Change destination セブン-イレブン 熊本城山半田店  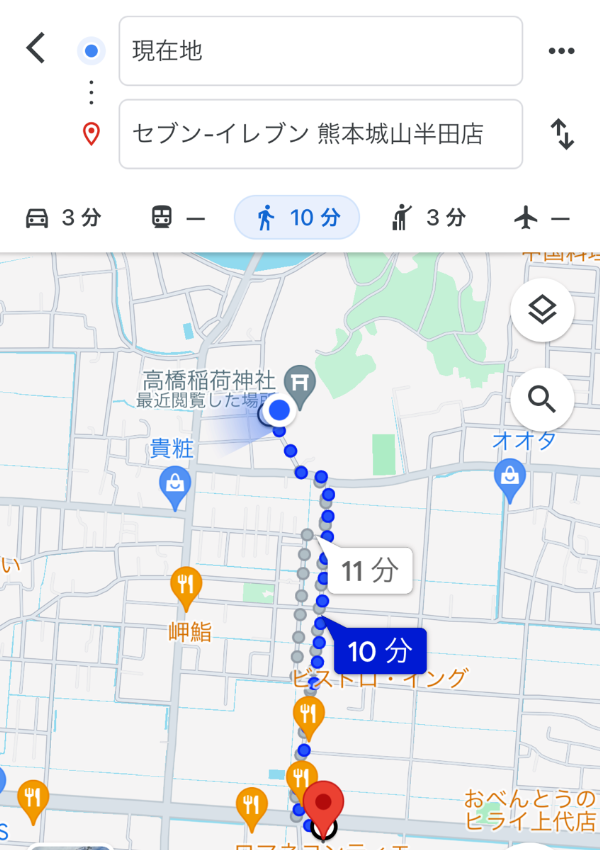coord(320,134)
